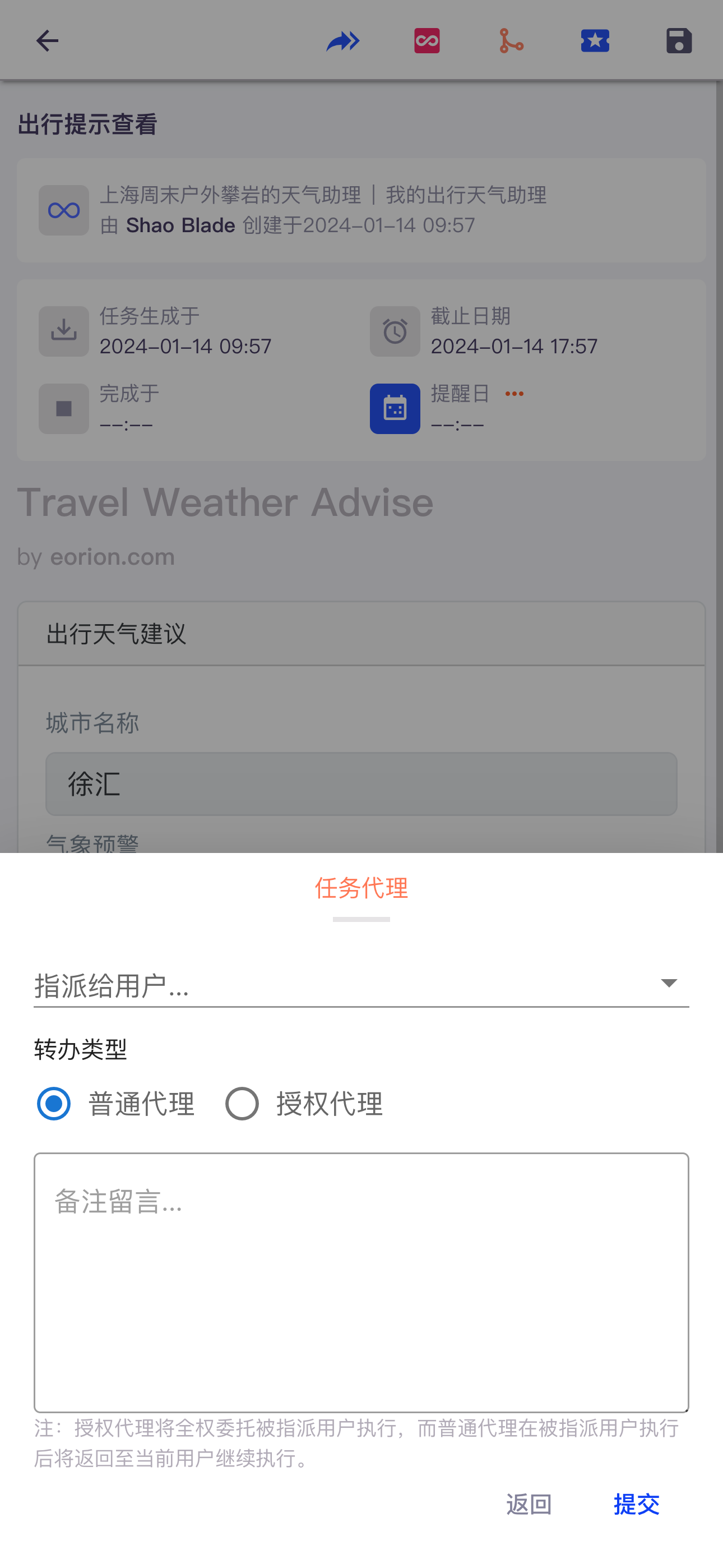The image size is (723, 1568).
Task: Submit the delegation with 提交
Action: click(x=636, y=1504)
